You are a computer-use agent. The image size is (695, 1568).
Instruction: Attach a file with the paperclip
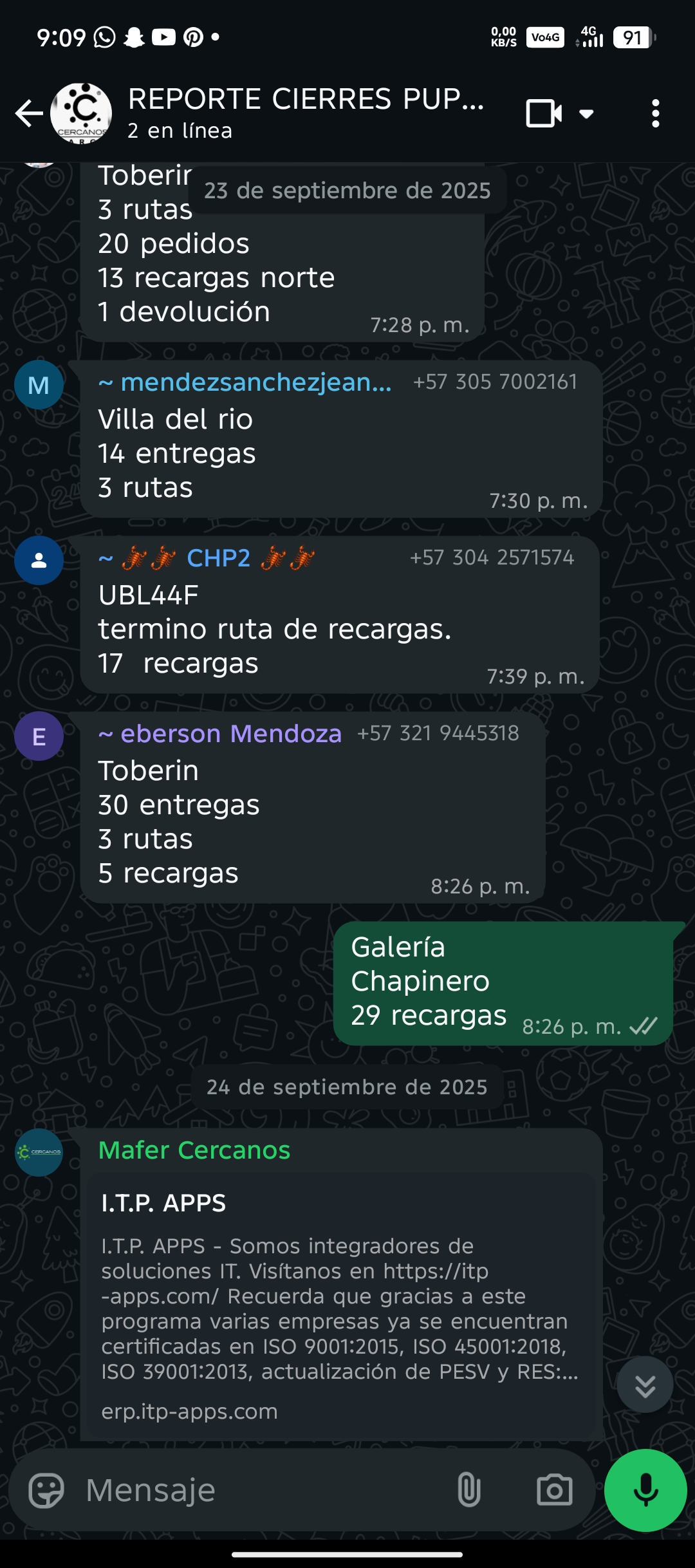(468, 1490)
